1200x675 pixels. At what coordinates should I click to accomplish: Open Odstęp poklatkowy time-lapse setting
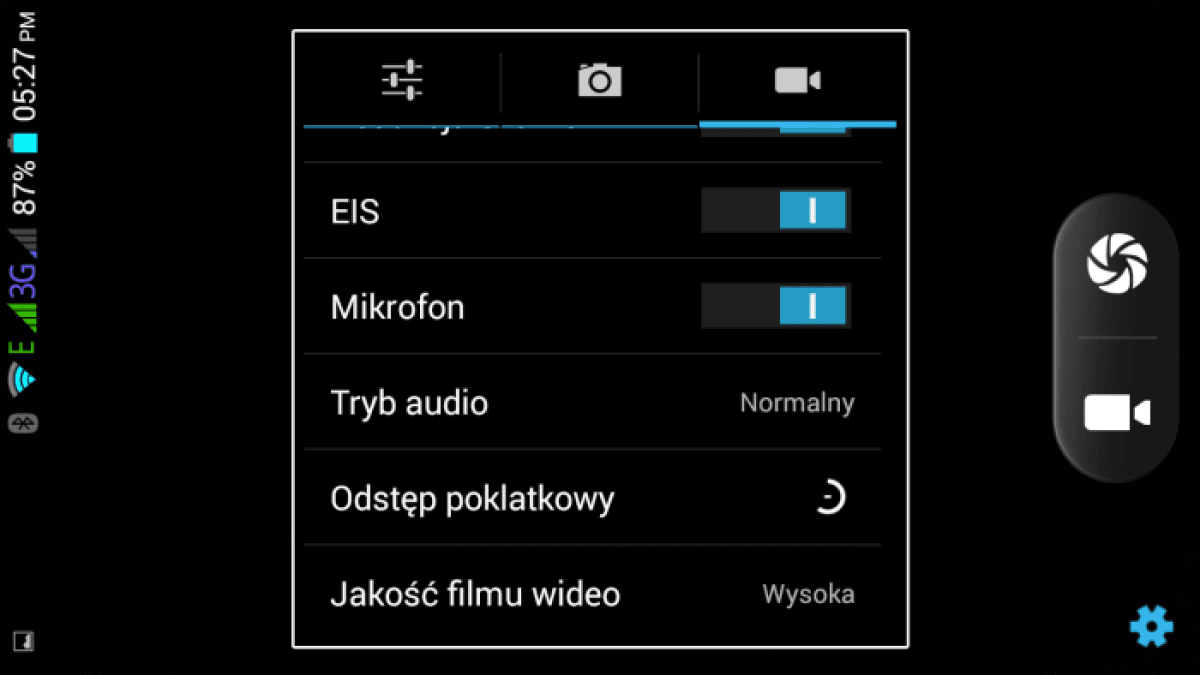point(592,498)
